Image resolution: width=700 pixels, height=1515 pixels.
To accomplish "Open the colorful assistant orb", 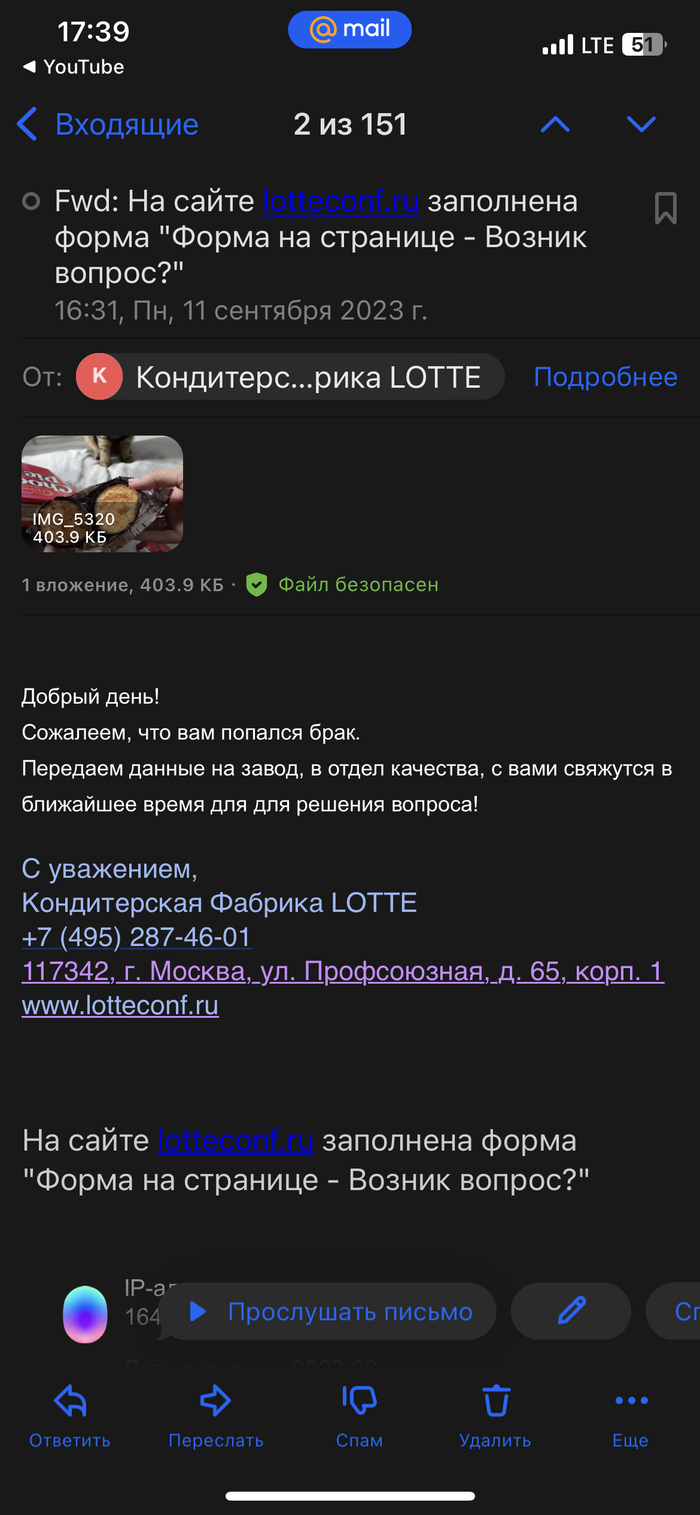I will point(85,1314).
